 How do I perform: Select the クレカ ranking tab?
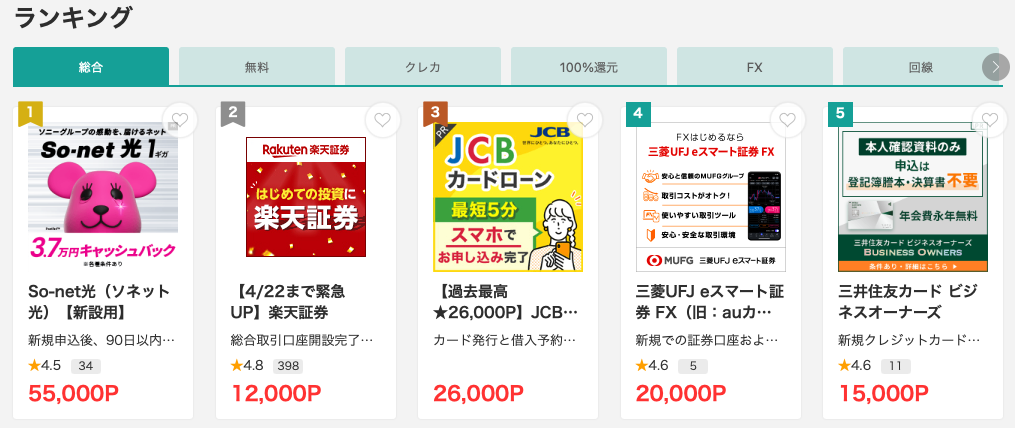[x=423, y=68]
